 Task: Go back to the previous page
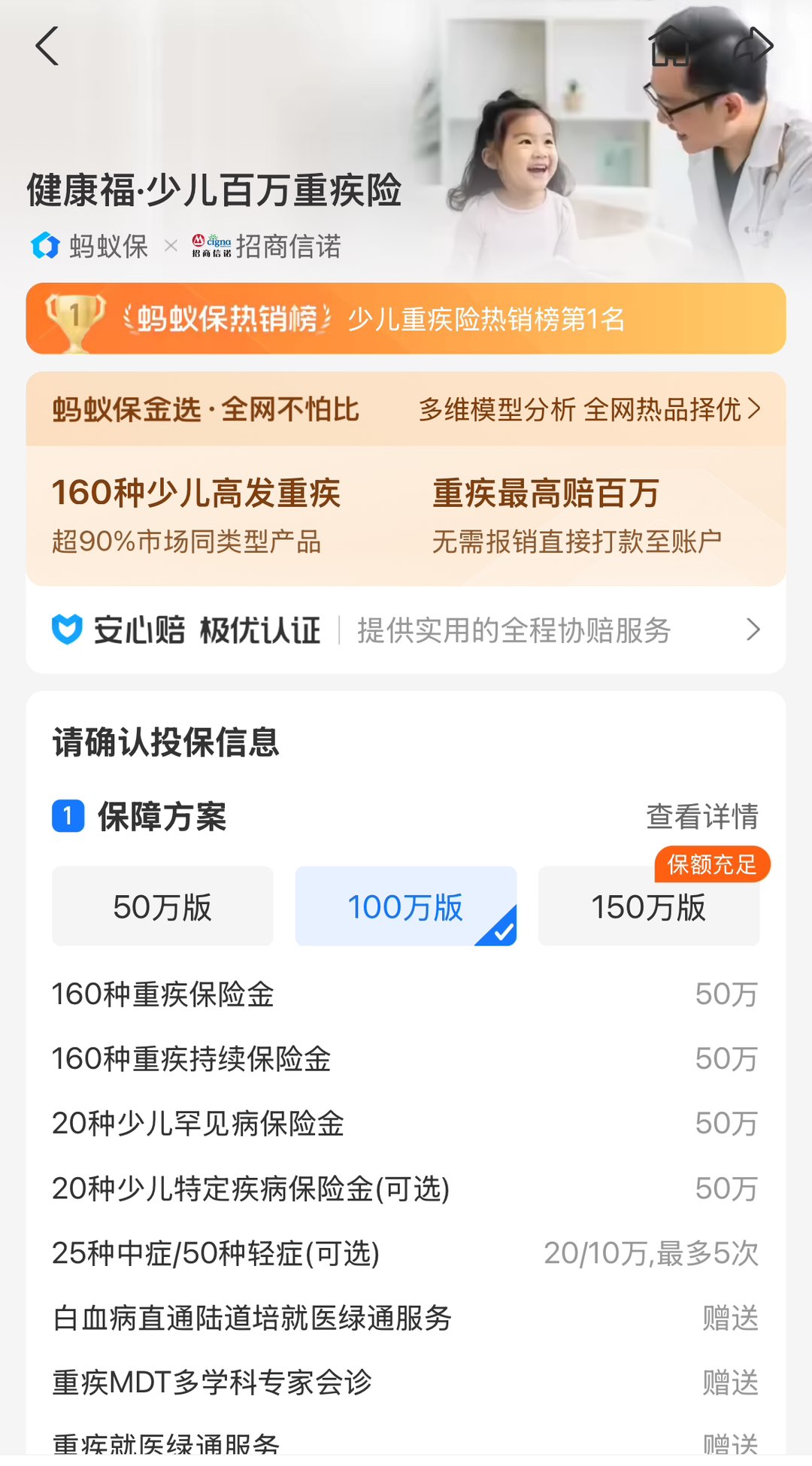[47, 47]
